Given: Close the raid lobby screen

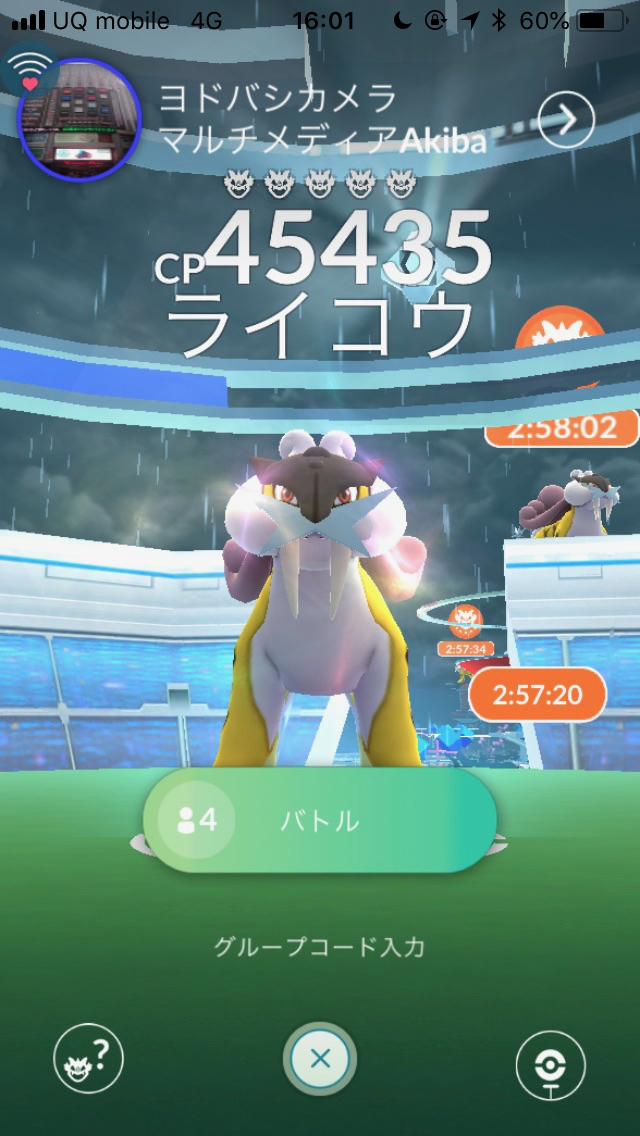Looking at the screenshot, I should click(320, 1059).
